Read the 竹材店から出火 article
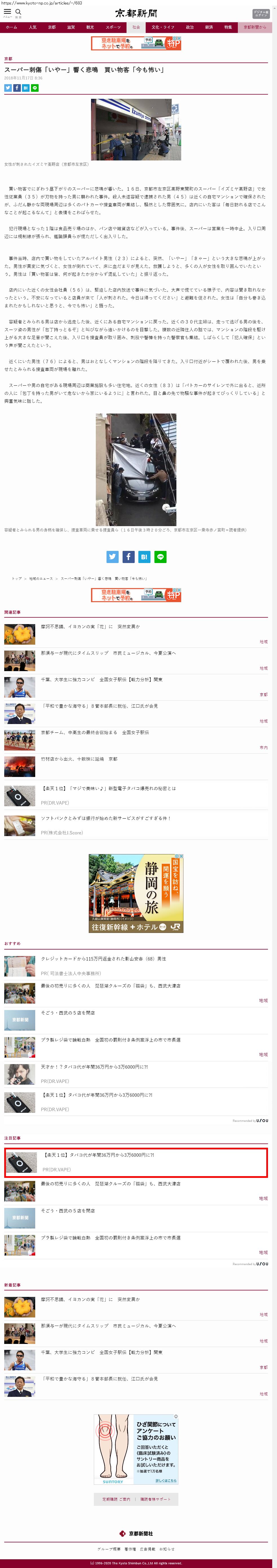This screenshot has height=1568, width=277. click(x=79, y=759)
